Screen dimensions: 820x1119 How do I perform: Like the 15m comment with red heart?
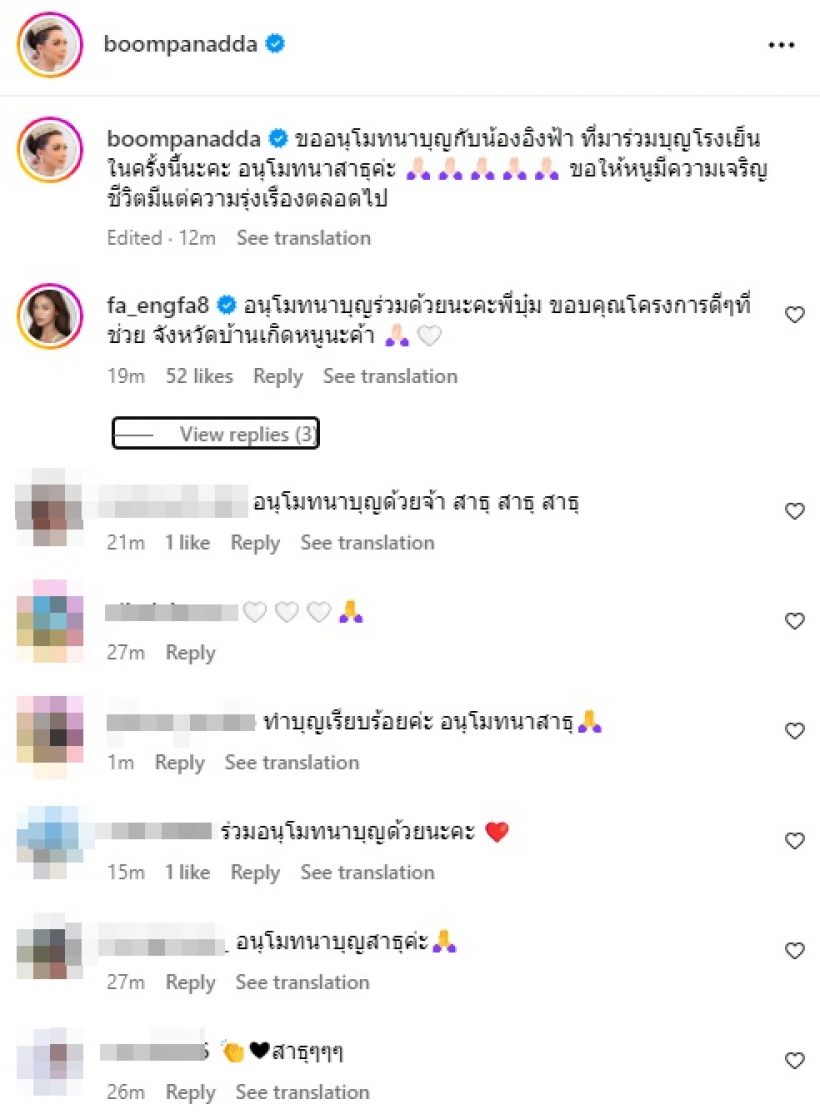pyautogui.click(x=794, y=841)
